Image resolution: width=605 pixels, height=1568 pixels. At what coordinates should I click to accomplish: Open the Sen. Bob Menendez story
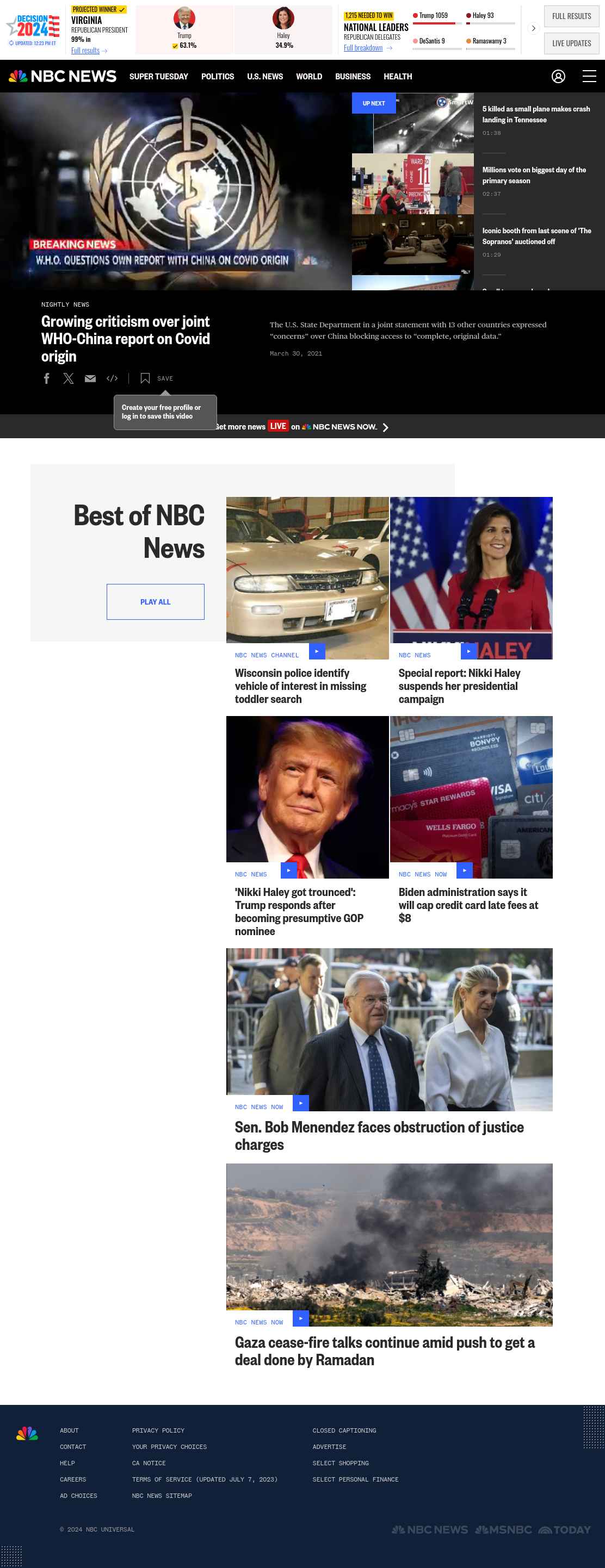coord(379,1136)
